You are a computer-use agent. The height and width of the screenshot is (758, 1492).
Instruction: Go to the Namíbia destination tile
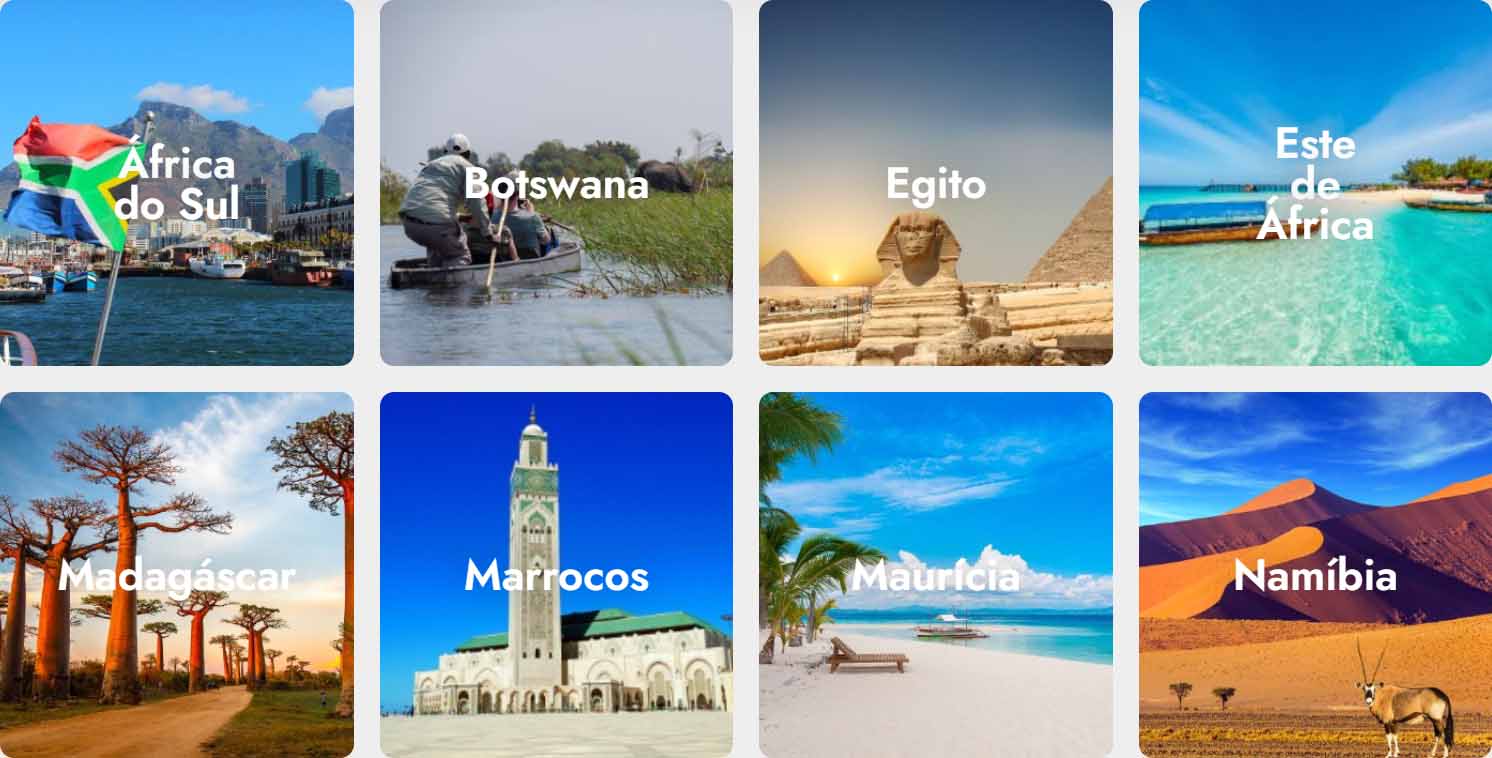pos(1315,575)
